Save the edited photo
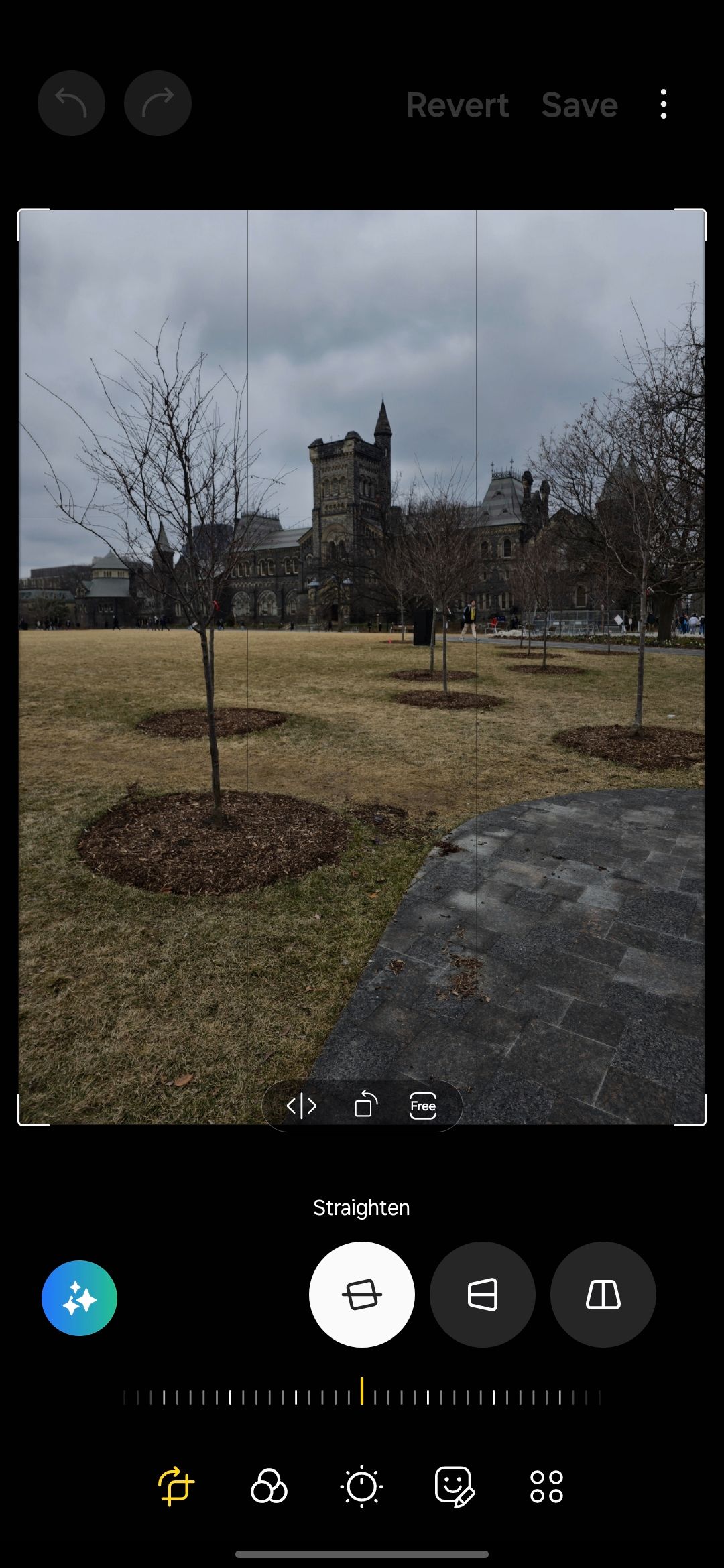The height and width of the screenshot is (1568, 724). click(x=579, y=105)
